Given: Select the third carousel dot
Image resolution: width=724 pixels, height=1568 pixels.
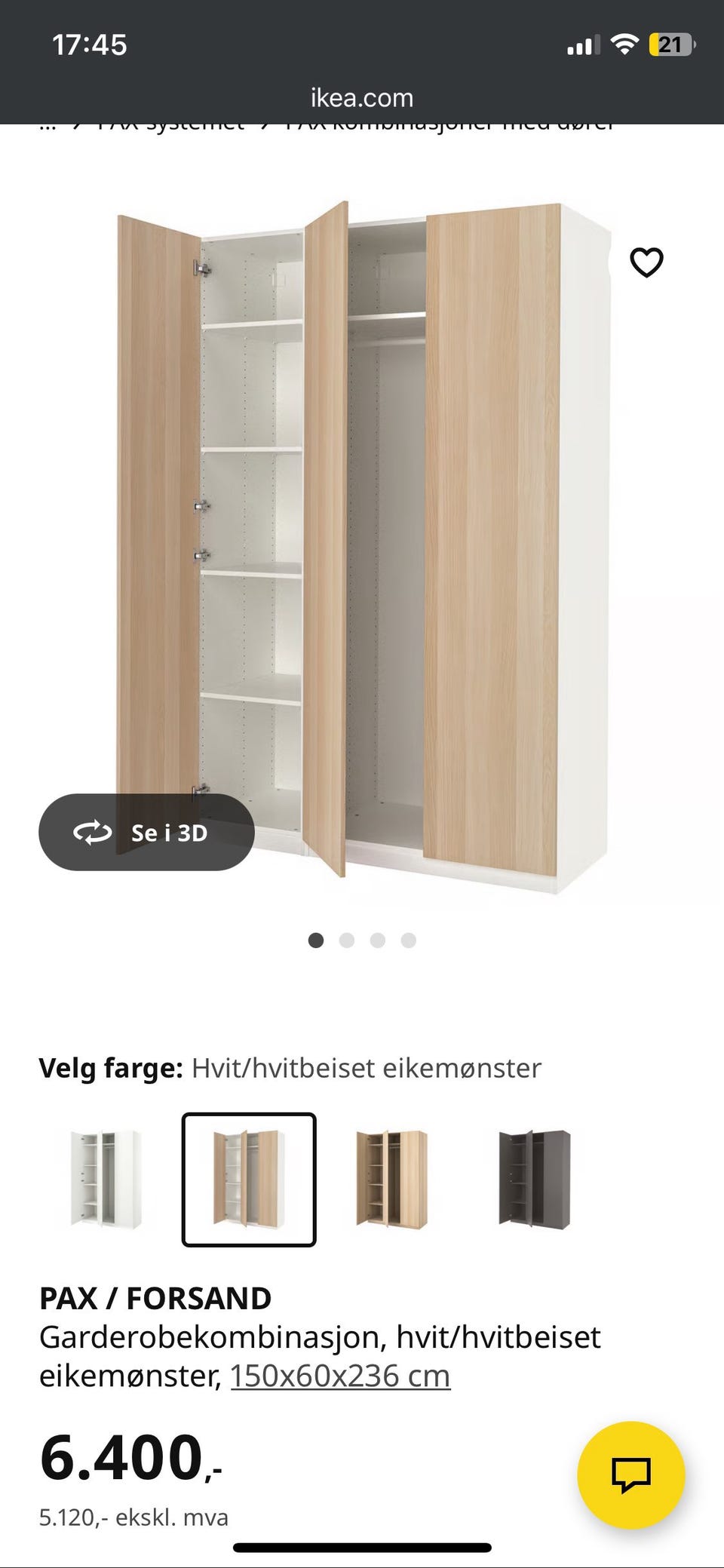Looking at the screenshot, I should coord(378,940).
